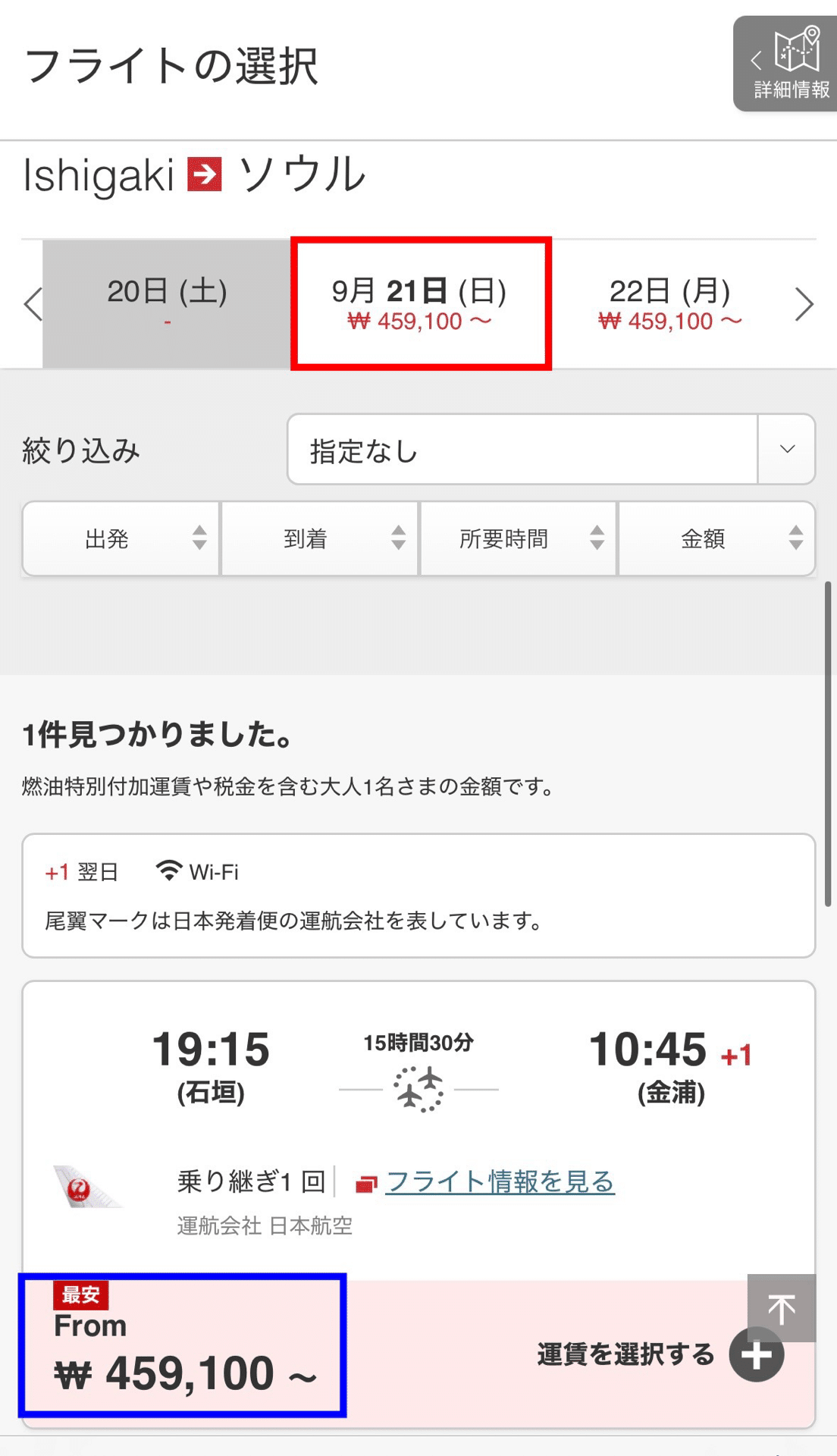Select the 22日 (月) date tab
The width and height of the screenshot is (837, 1456).
(x=670, y=303)
